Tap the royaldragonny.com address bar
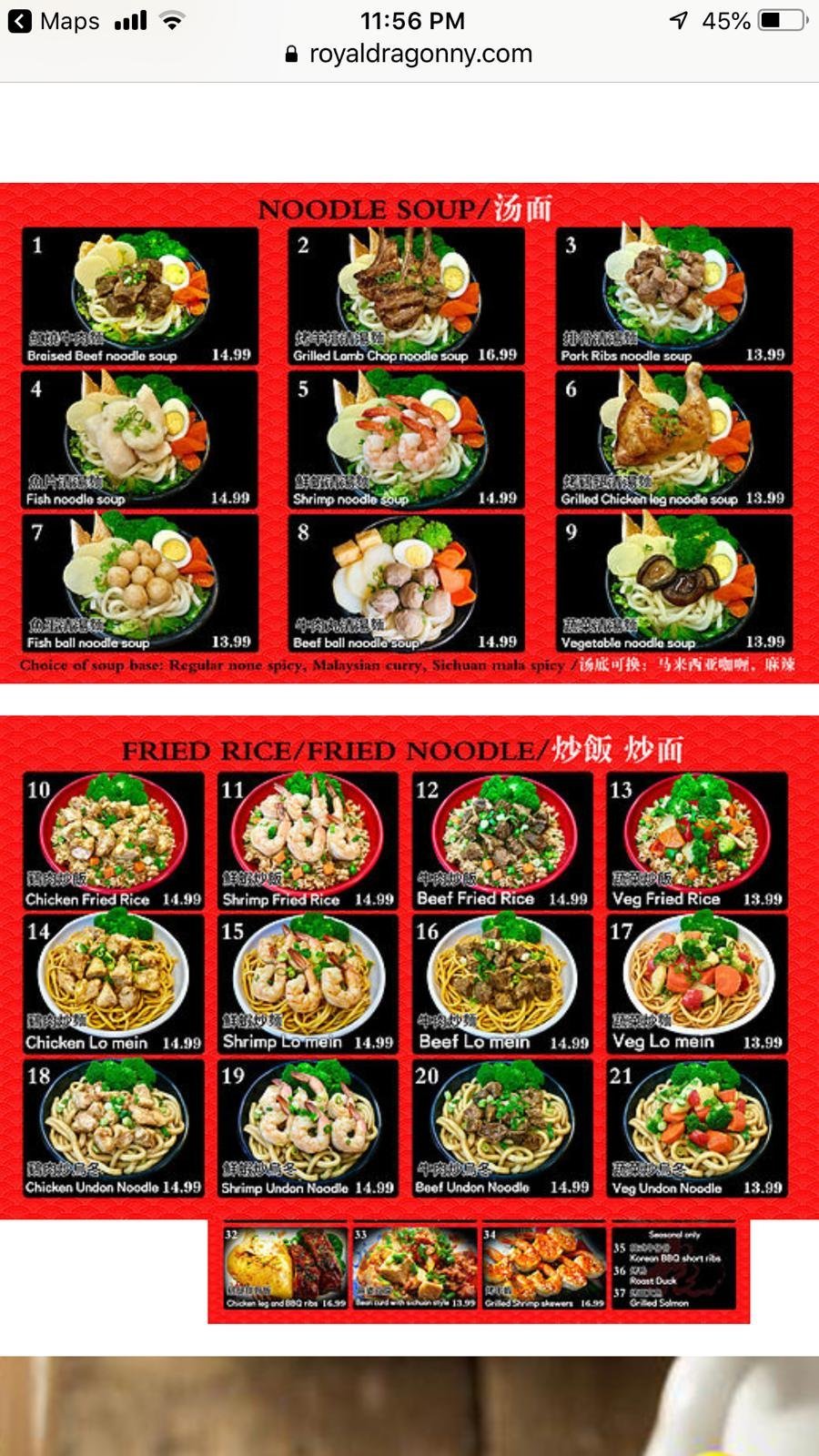This screenshot has width=819, height=1456. pos(409,54)
